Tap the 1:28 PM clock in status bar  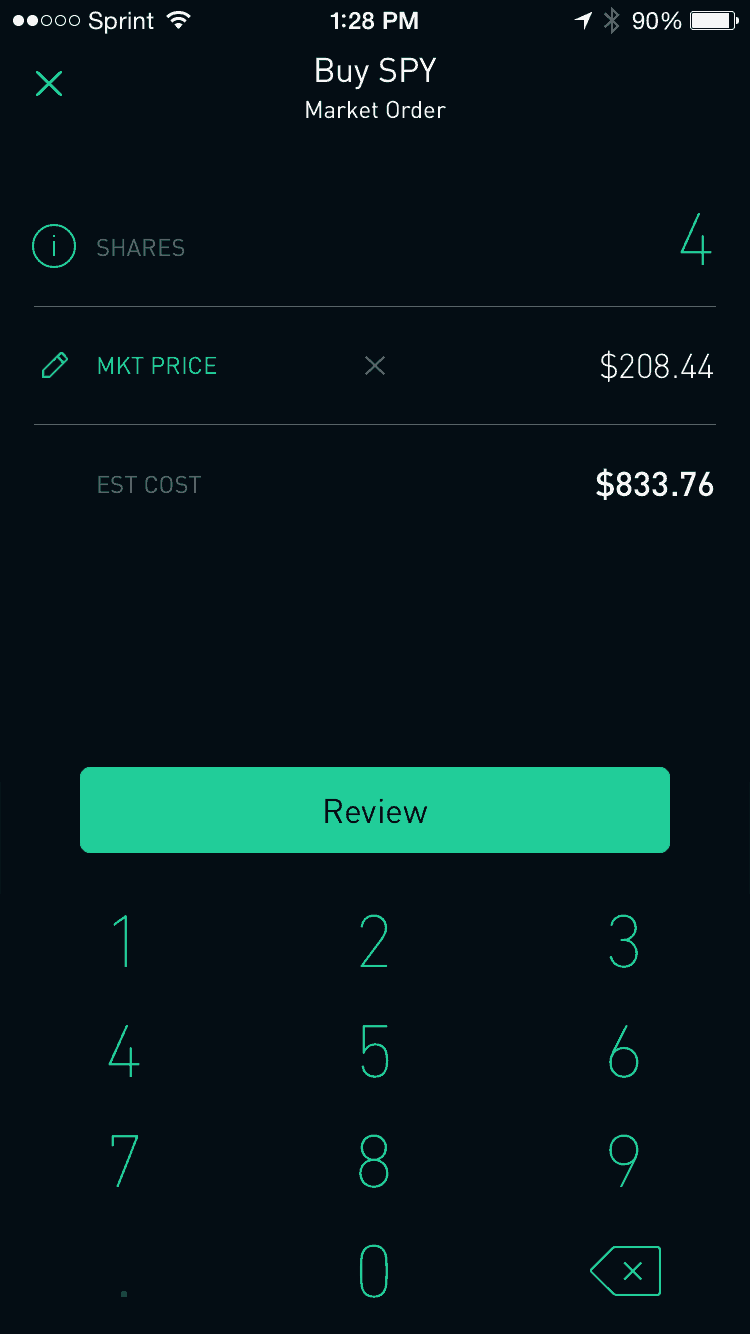click(x=374, y=20)
